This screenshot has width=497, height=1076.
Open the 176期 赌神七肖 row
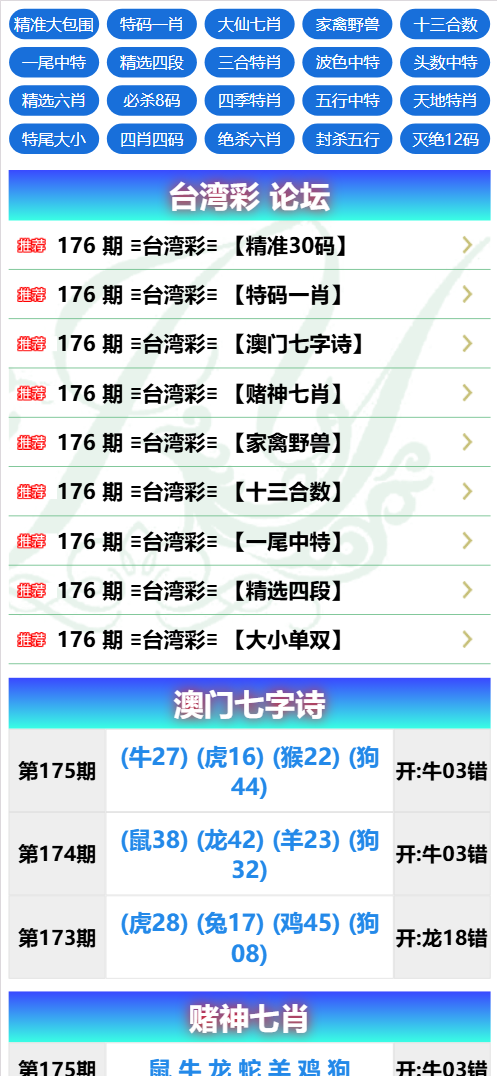(249, 393)
